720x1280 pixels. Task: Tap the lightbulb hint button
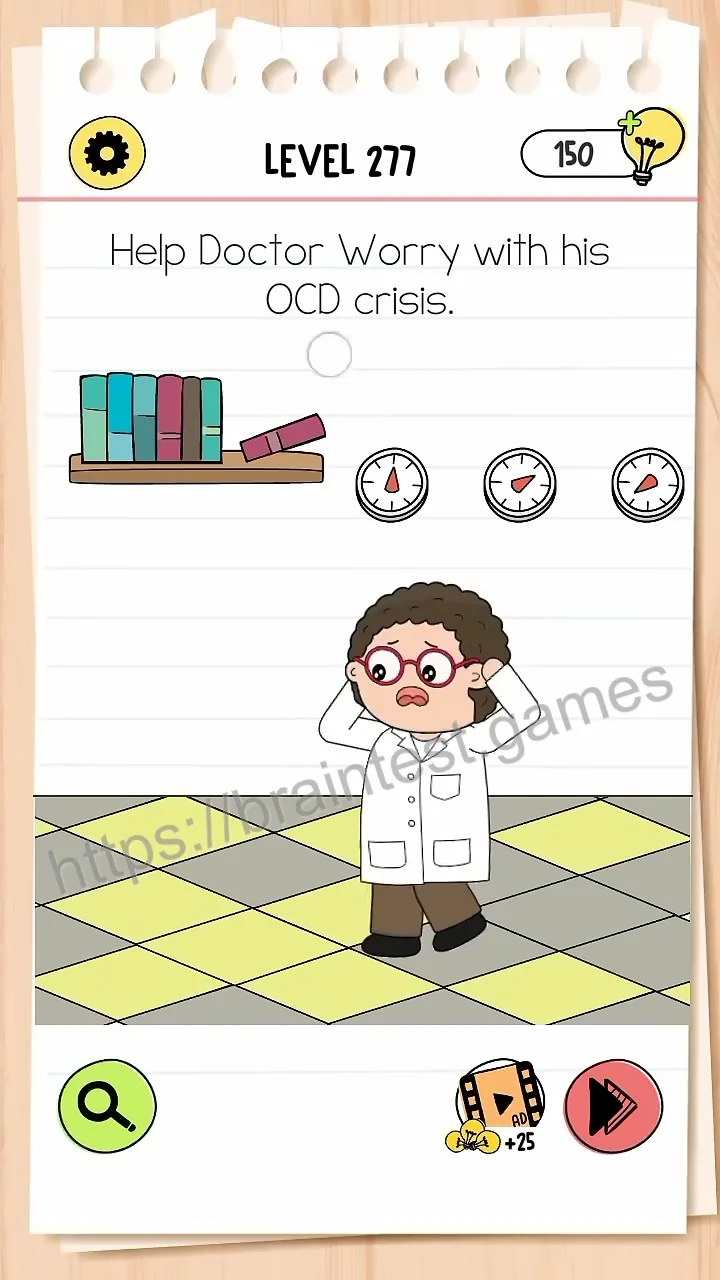653,147
